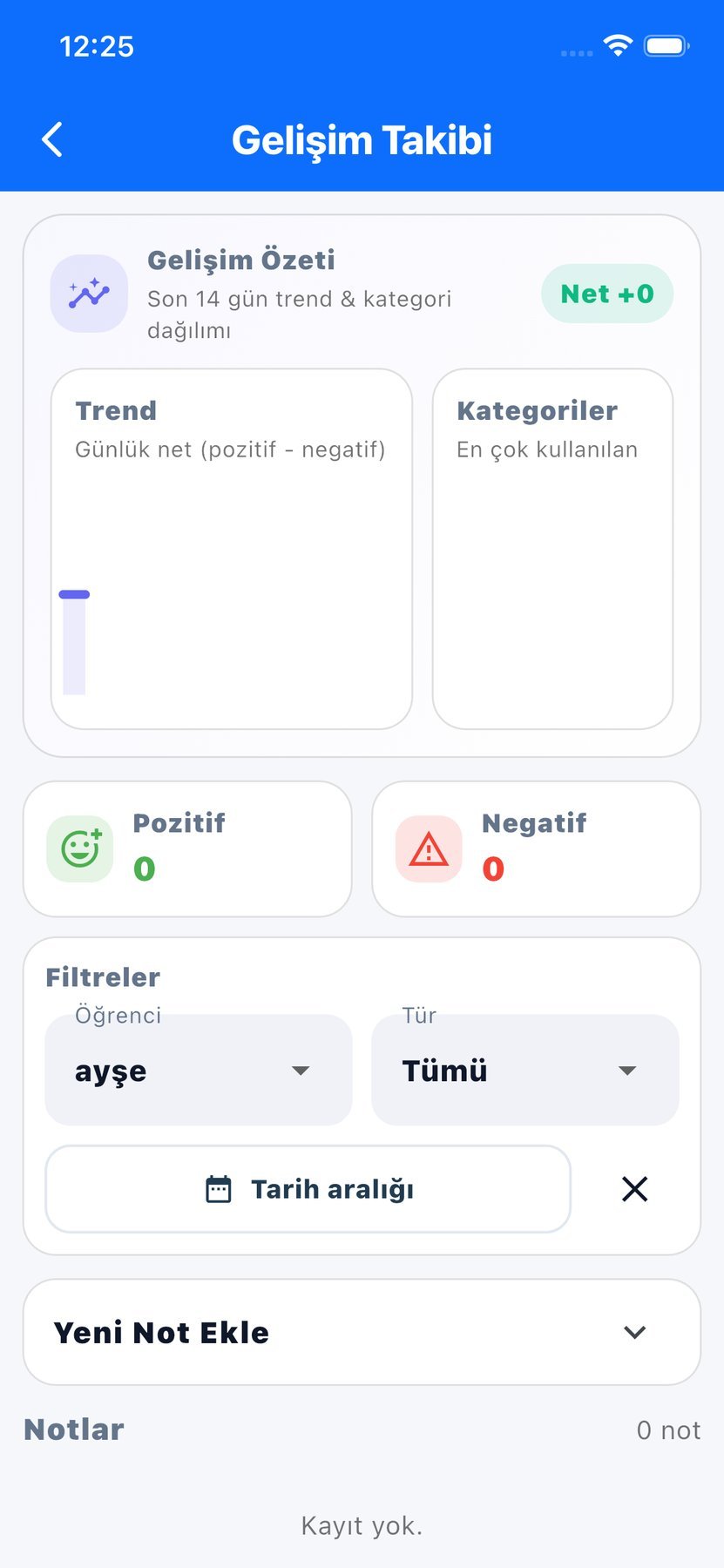Viewport: 724px width, 1568px height.
Task: Click the Gelişim Özeti trend chart icon
Action: [89, 294]
